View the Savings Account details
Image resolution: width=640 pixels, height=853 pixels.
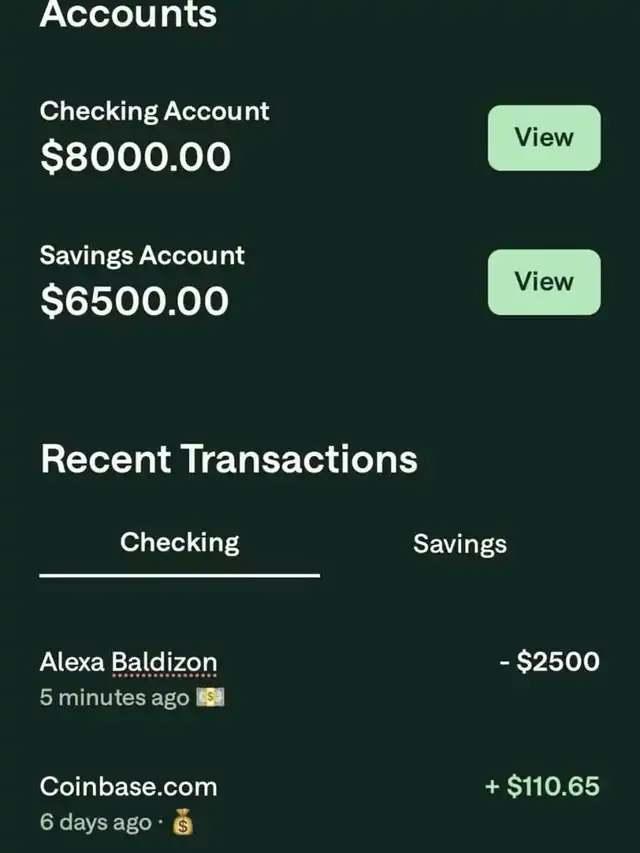point(544,282)
